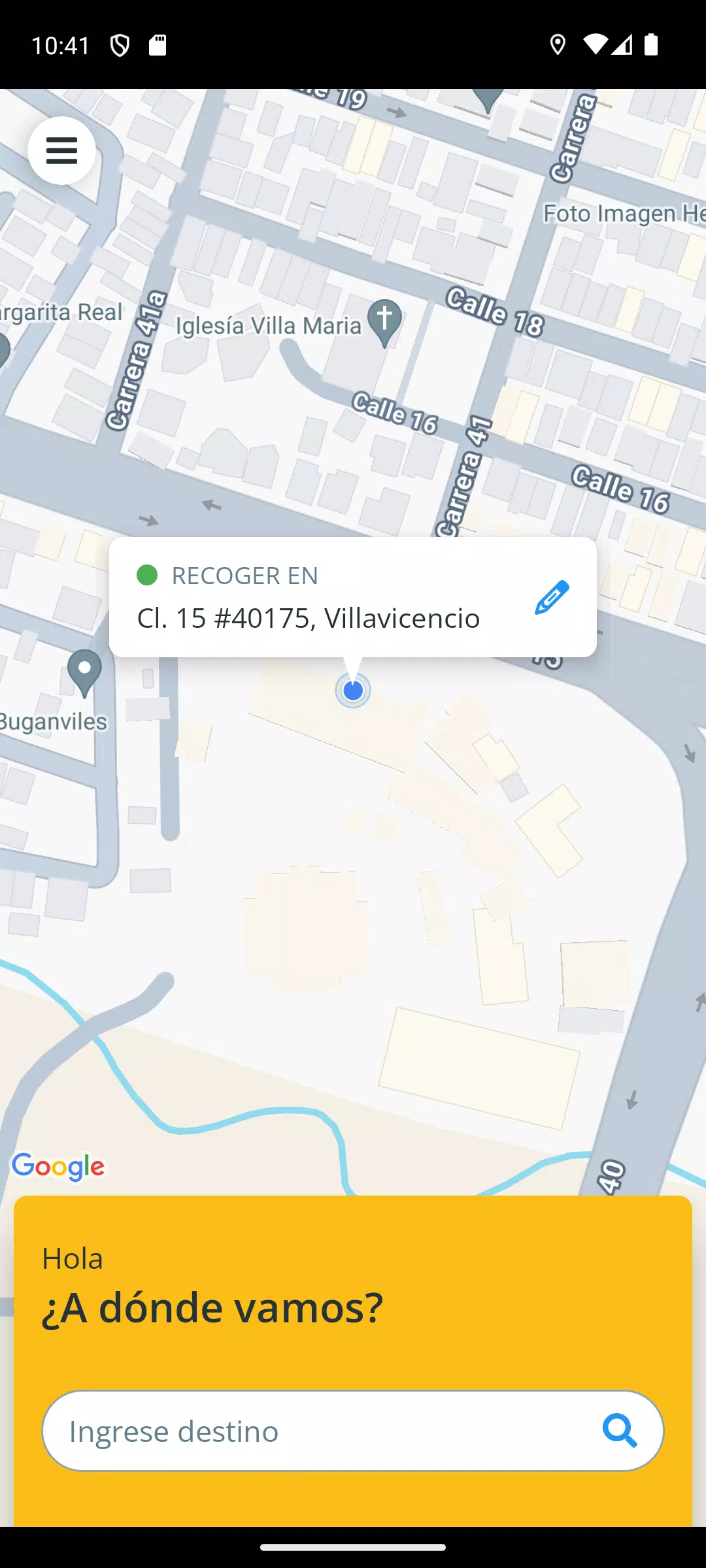
Task: Edit the pickup address with the pencil icon
Action: tap(552, 597)
